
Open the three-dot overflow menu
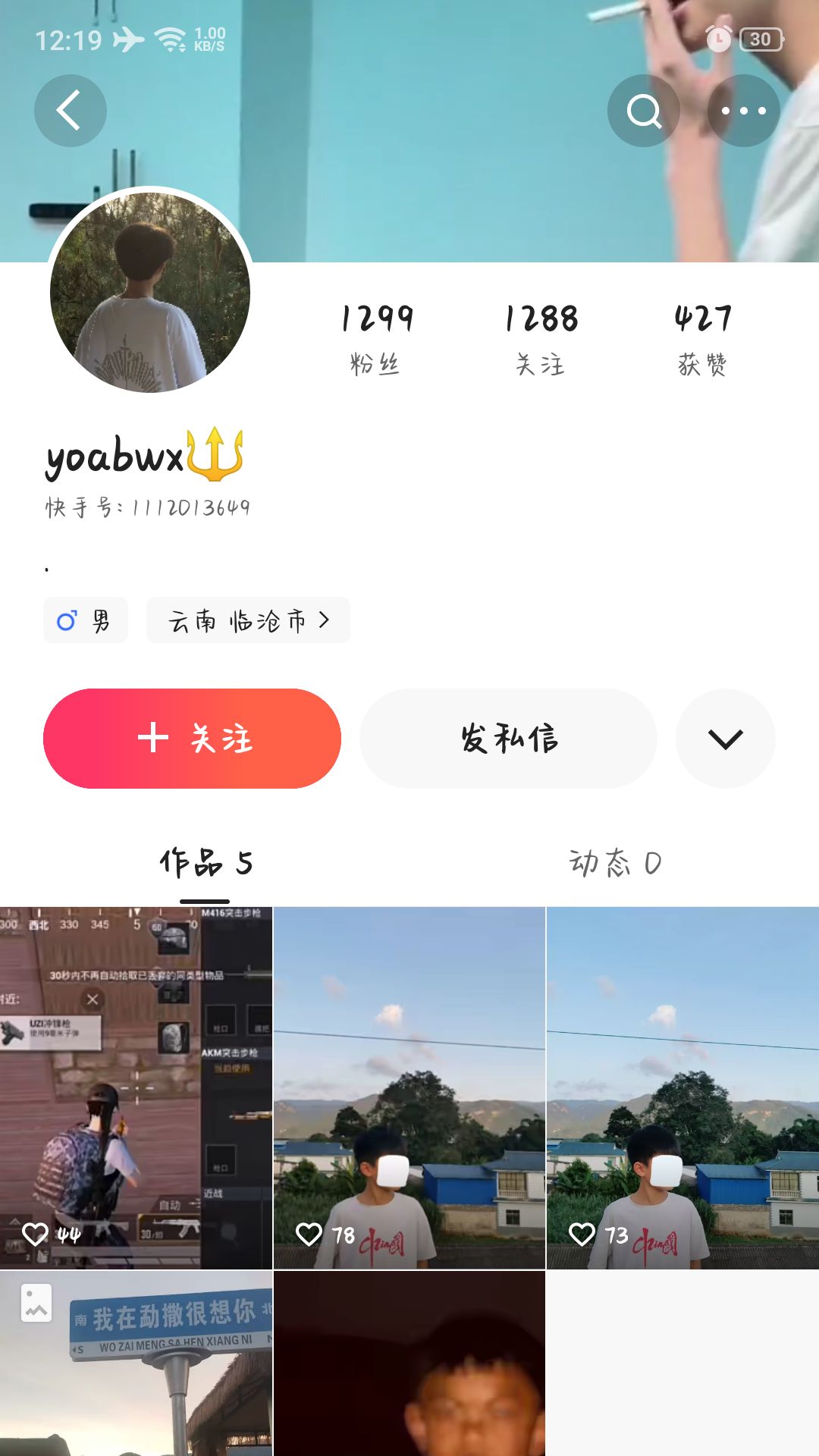coord(743,111)
